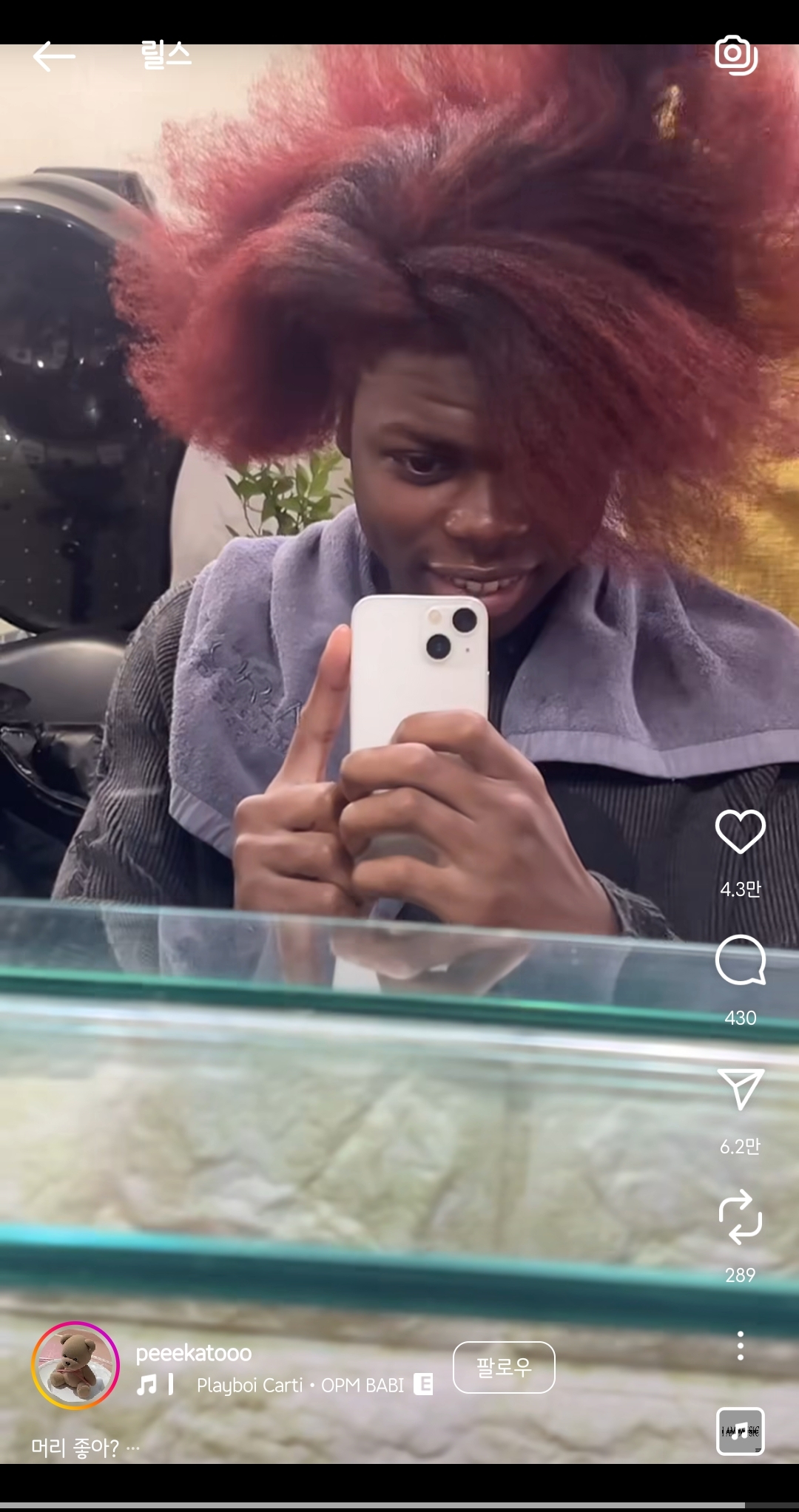799x1512 pixels.
Task: Open the peeekatooo username profile
Action: pos(194,1353)
